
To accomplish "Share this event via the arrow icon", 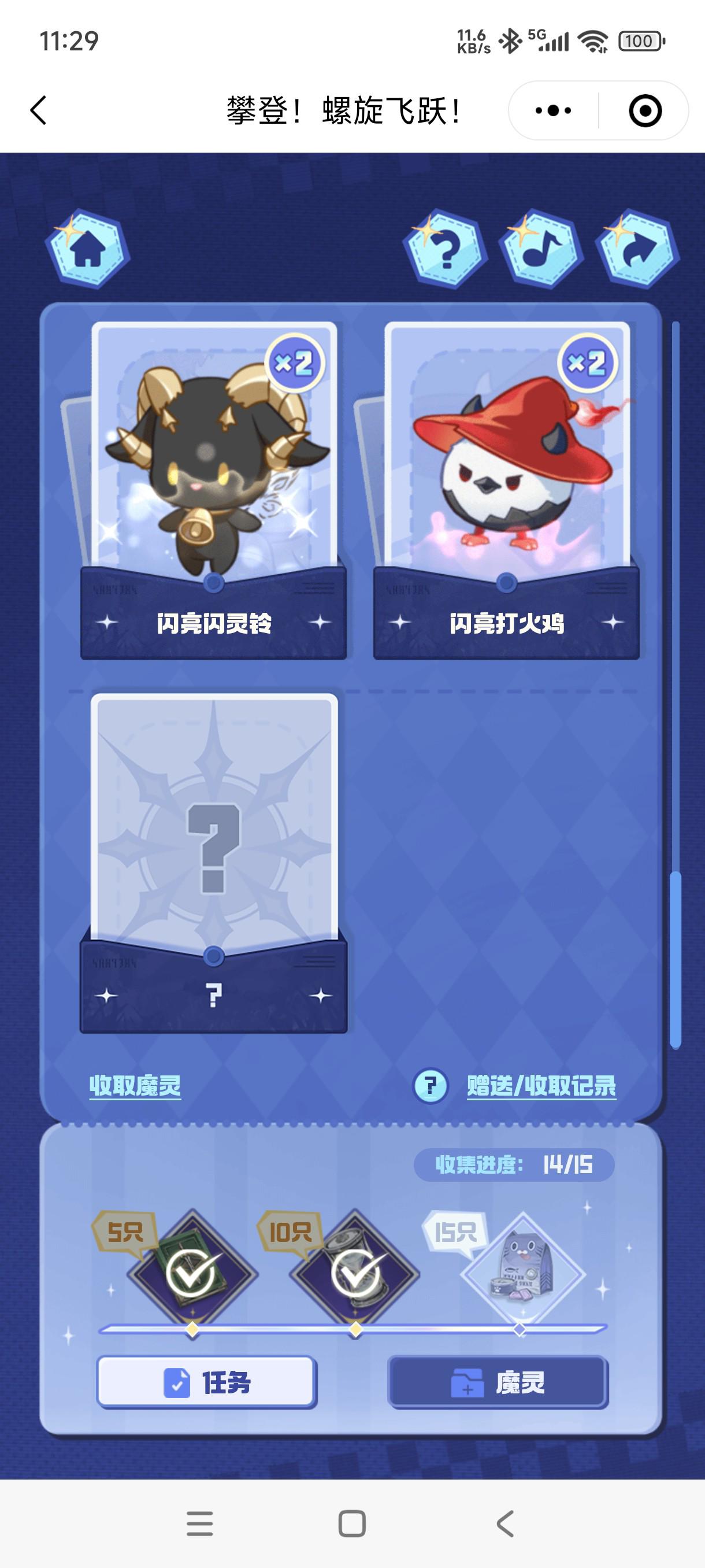I will [637, 250].
